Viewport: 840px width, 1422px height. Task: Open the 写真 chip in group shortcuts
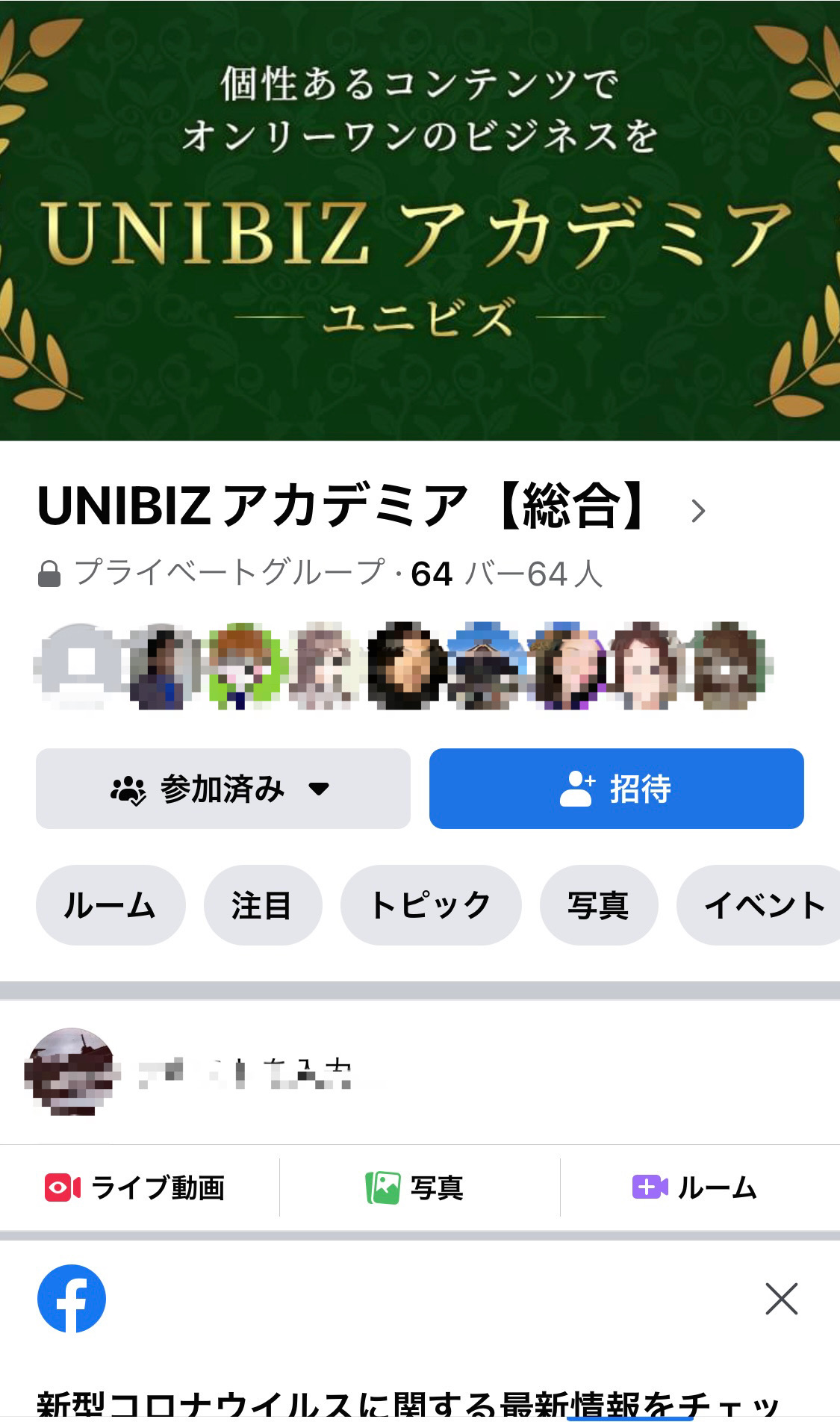[x=598, y=905]
